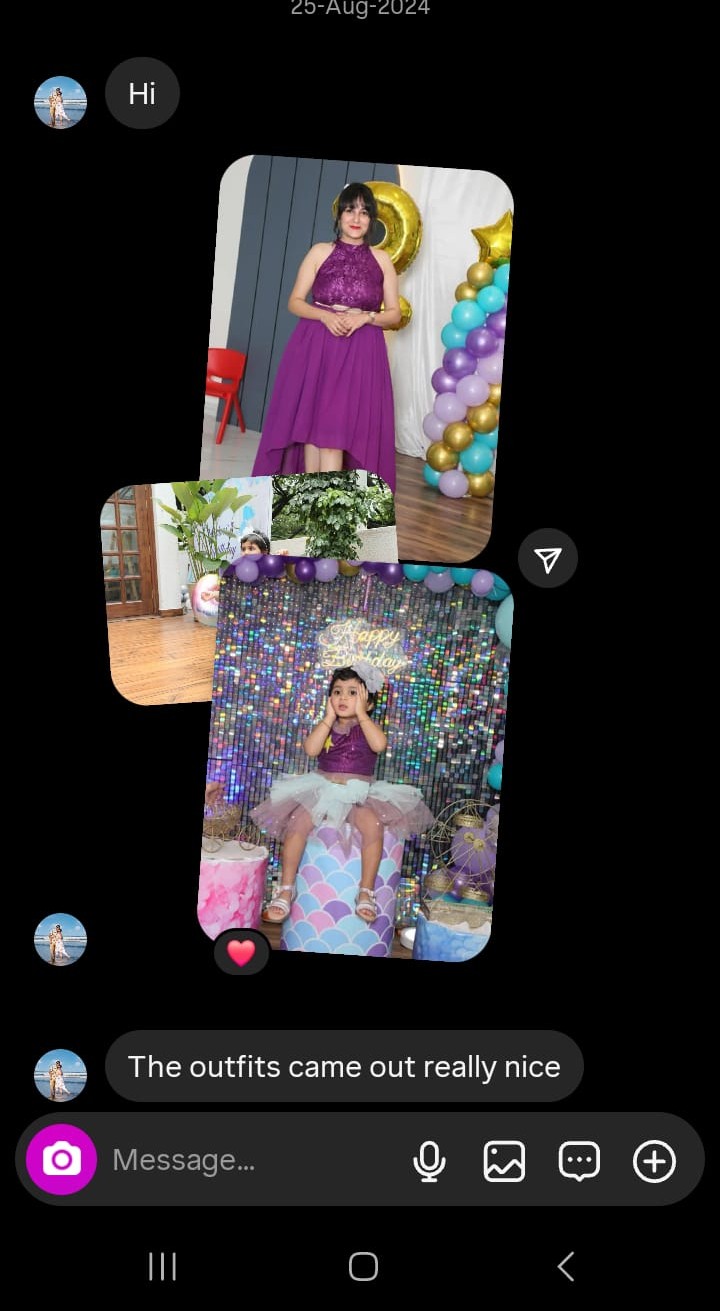The image size is (720, 1311).
Task: Go back using the system back button
Action: click(x=565, y=1267)
